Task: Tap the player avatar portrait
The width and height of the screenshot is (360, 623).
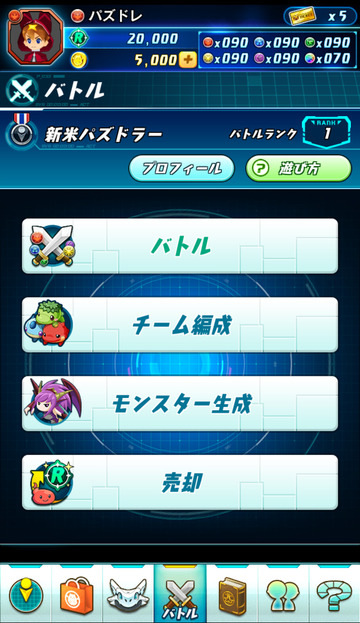Action: [35, 37]
